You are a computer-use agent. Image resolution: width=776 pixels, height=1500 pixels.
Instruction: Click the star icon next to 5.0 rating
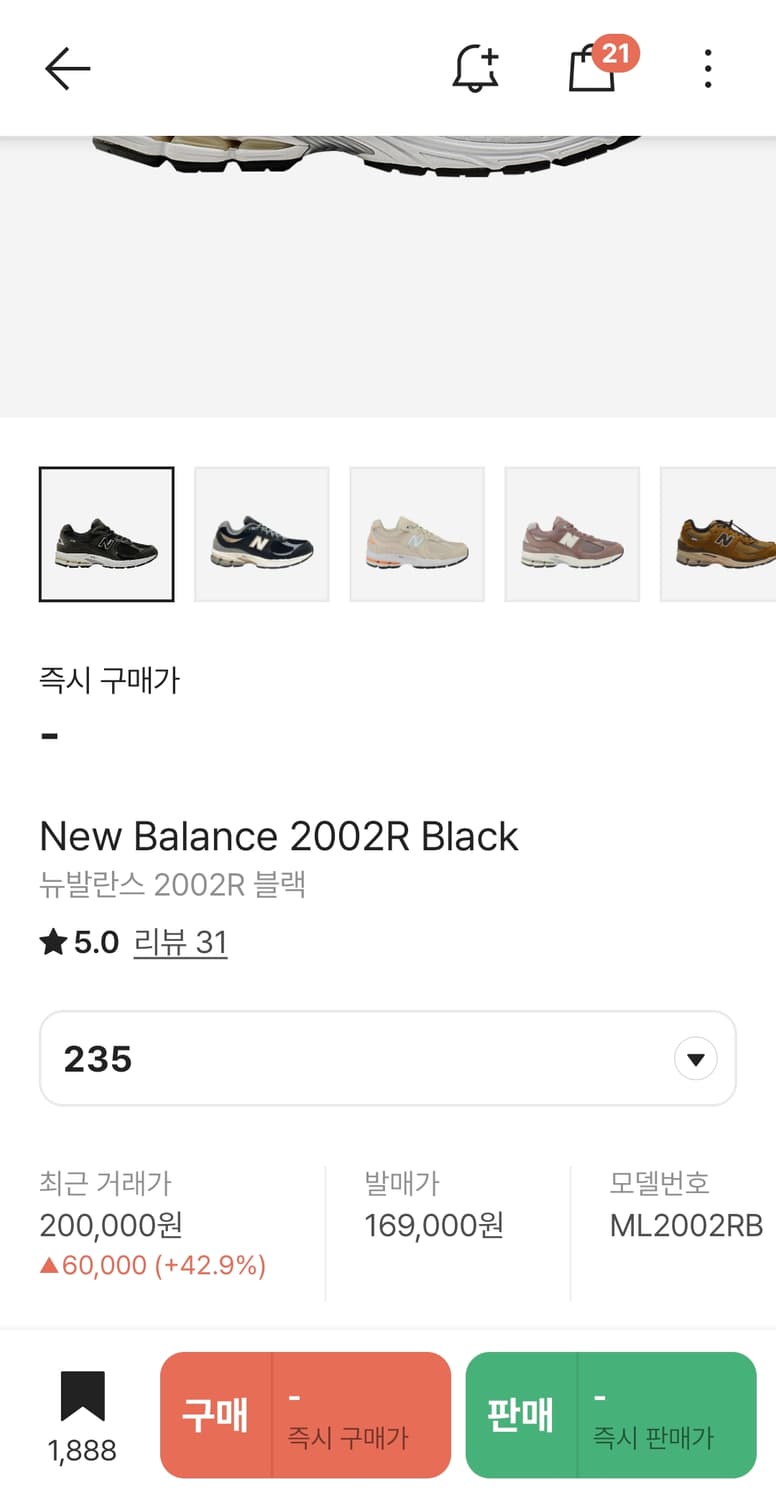click(52, 940)
